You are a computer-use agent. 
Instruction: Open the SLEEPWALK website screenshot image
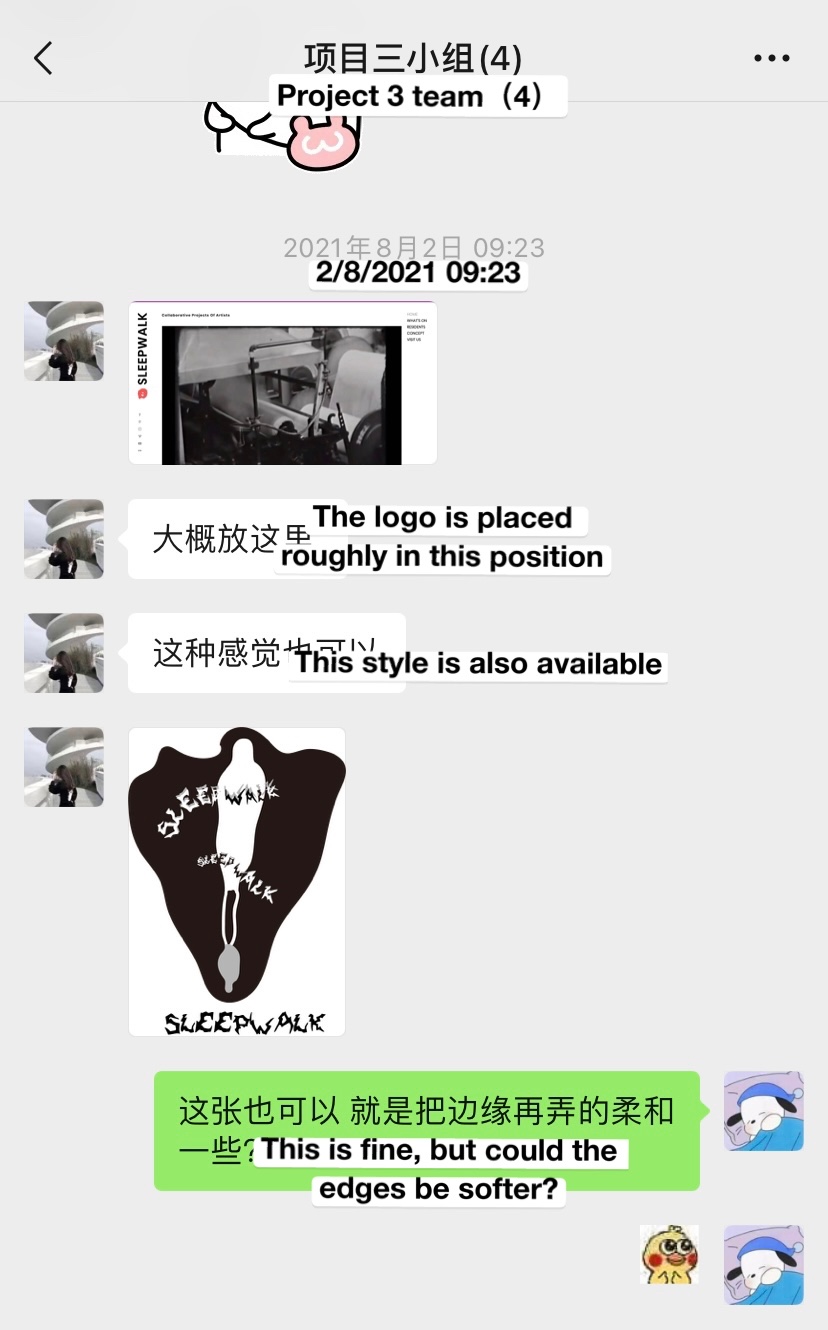[283, 383]
